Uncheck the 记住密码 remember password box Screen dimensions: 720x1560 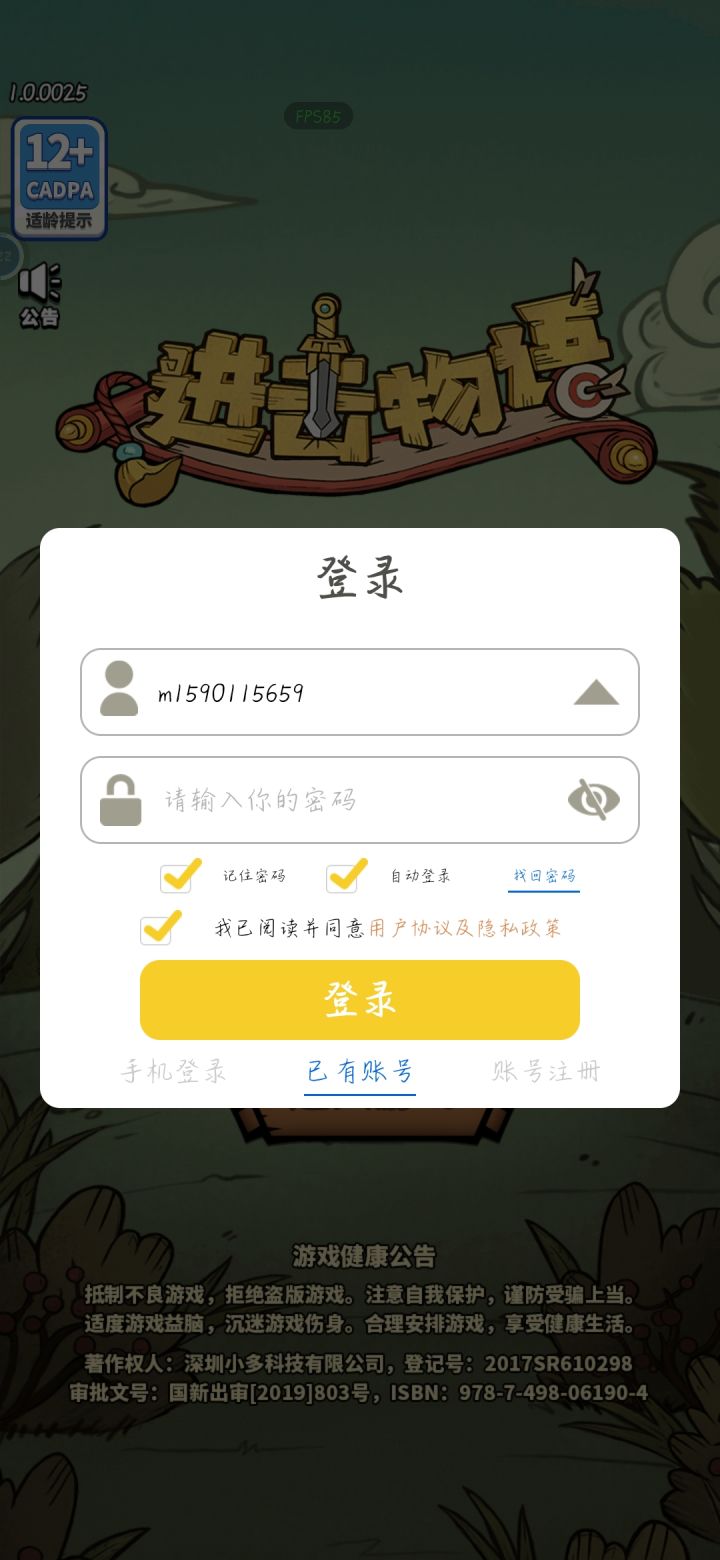pyautogui.click(x=176, y=876)
